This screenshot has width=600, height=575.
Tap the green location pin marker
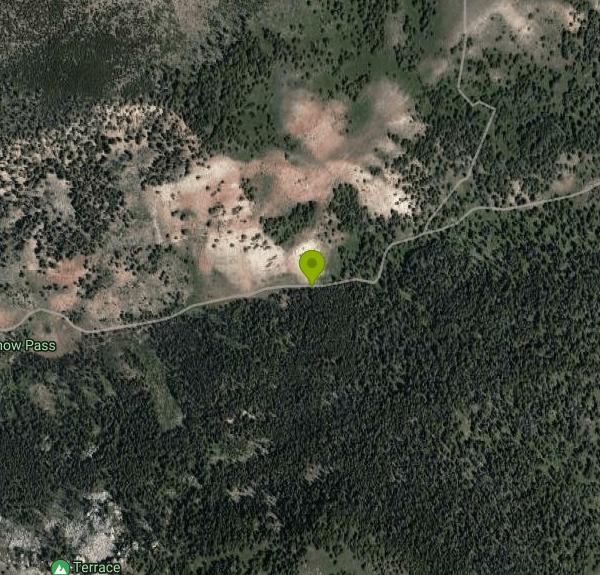tap(312, 266)
